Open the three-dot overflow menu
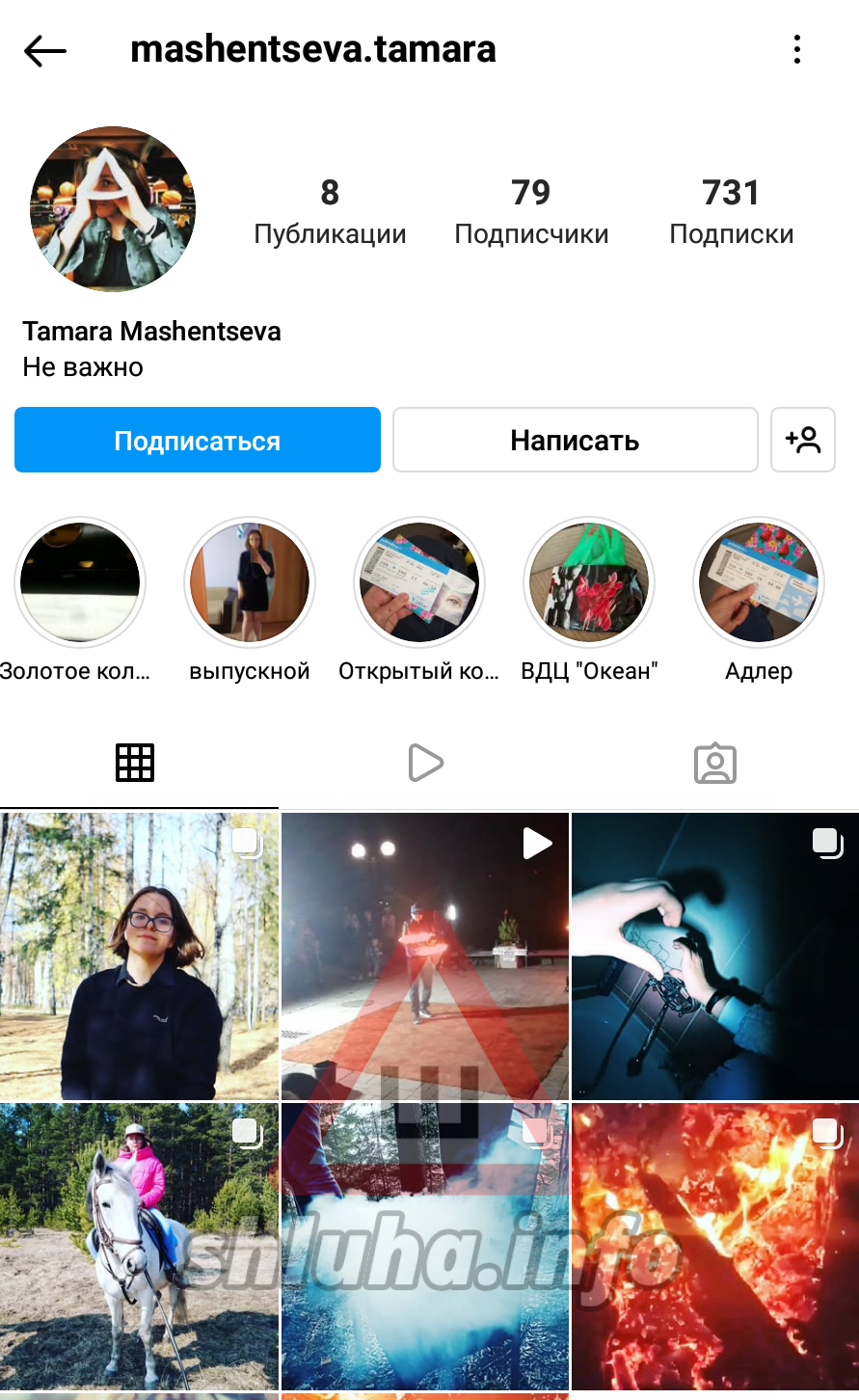This screenshot has width=859, height=1400. (796, 49)
